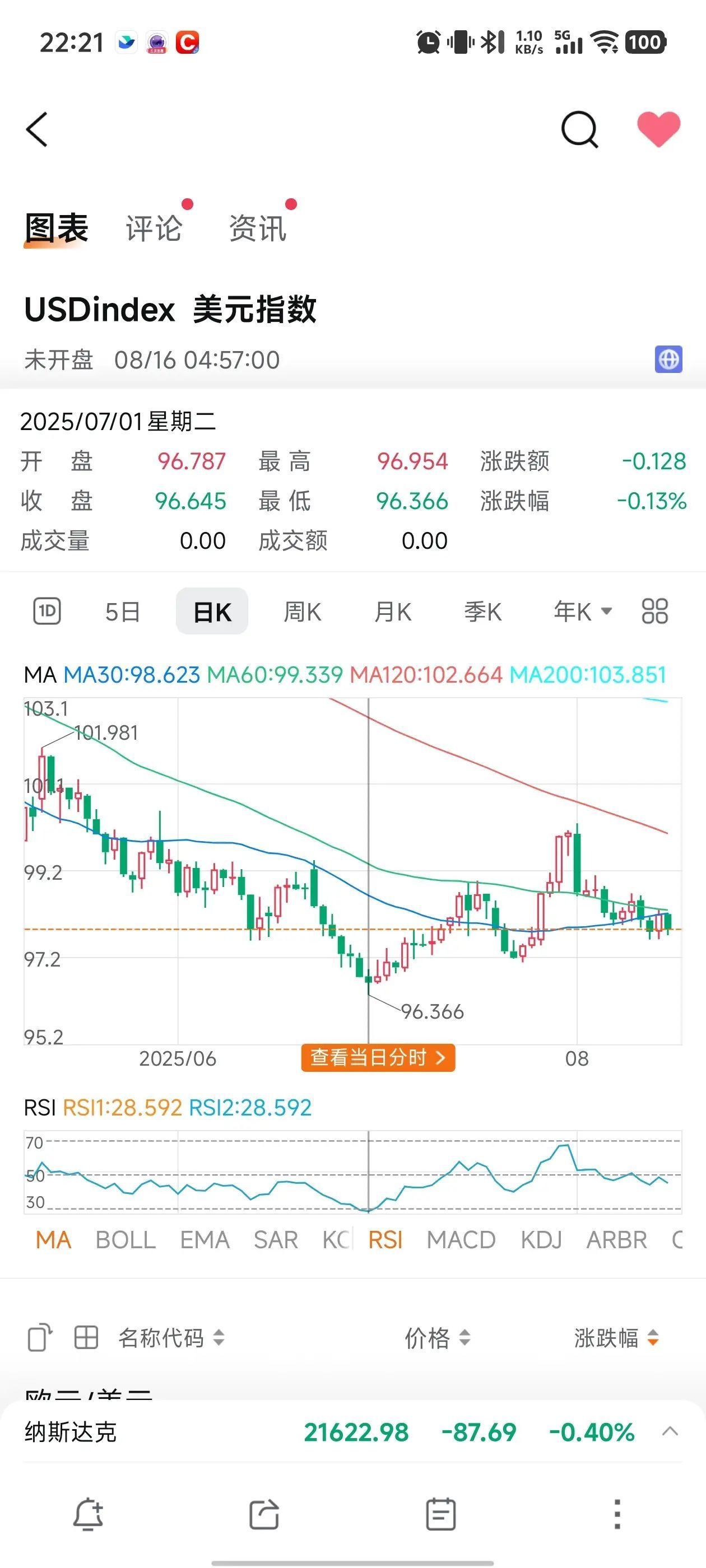
Task: Switch to 季K quarterly candles
Action: pyautogui.click(x=483, y=612)
